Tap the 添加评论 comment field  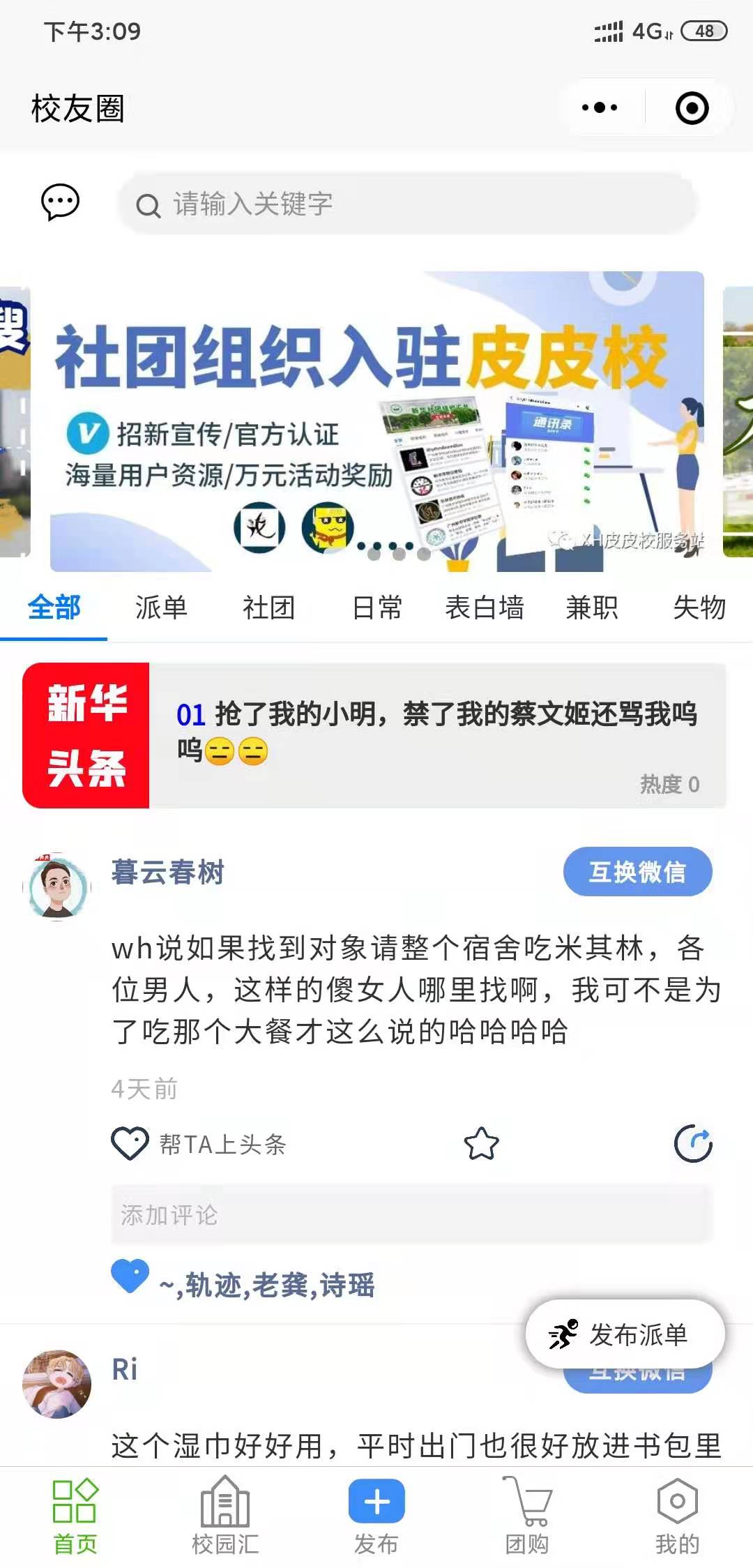pyautogui.click(x=411, y=1215)
